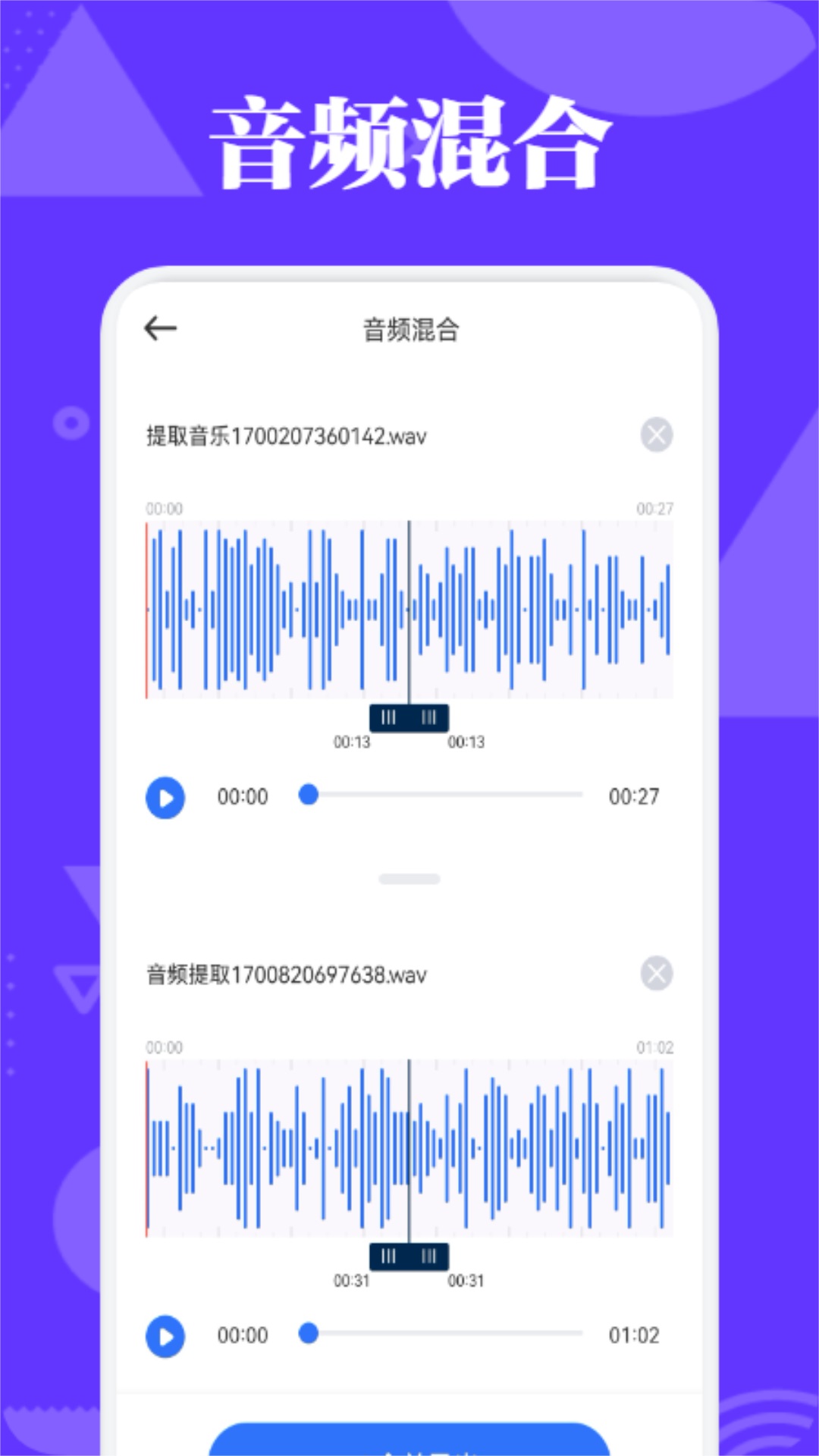This screenshot has height=1456, width=819.
Task: Tap the playhead marker on the first waveform
Action: click(409, 607)
